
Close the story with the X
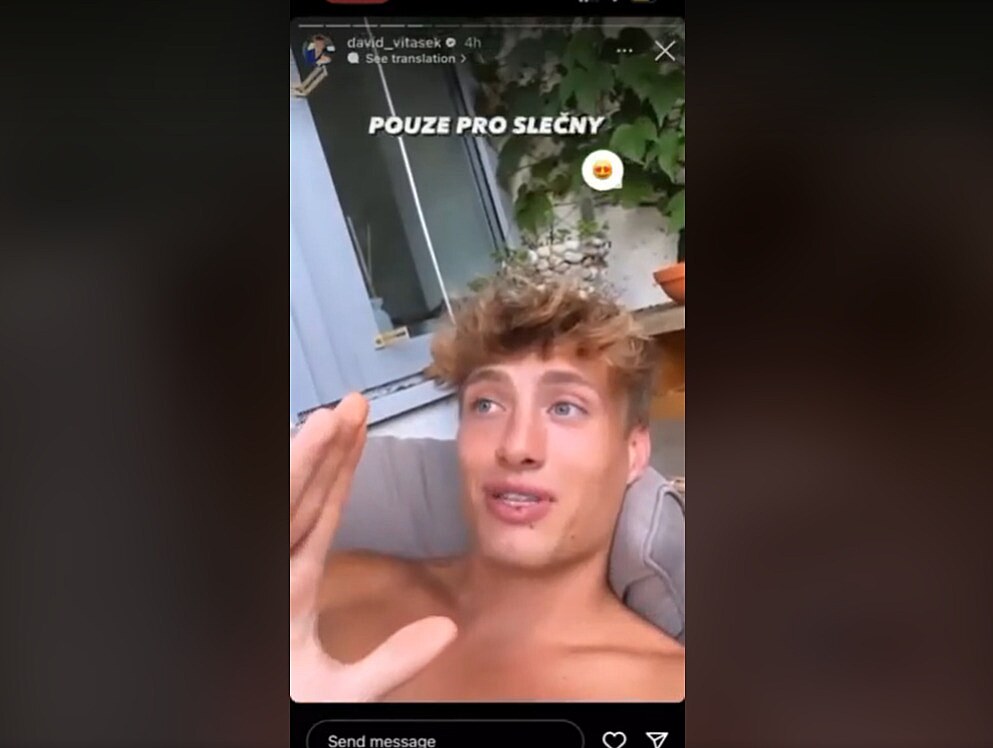[x=665, y=51]
